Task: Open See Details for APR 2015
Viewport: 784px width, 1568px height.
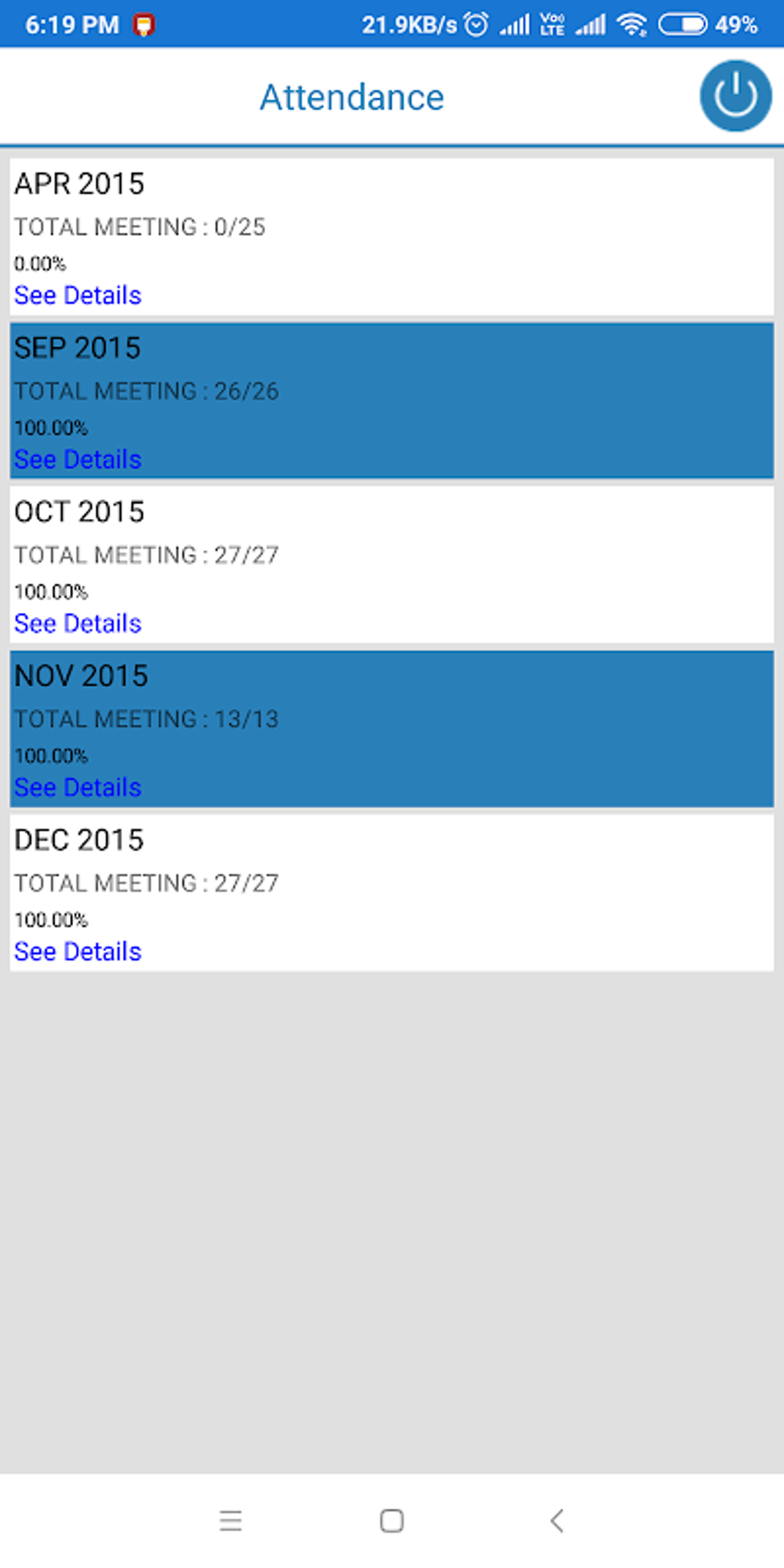Action: coord(78,295)
